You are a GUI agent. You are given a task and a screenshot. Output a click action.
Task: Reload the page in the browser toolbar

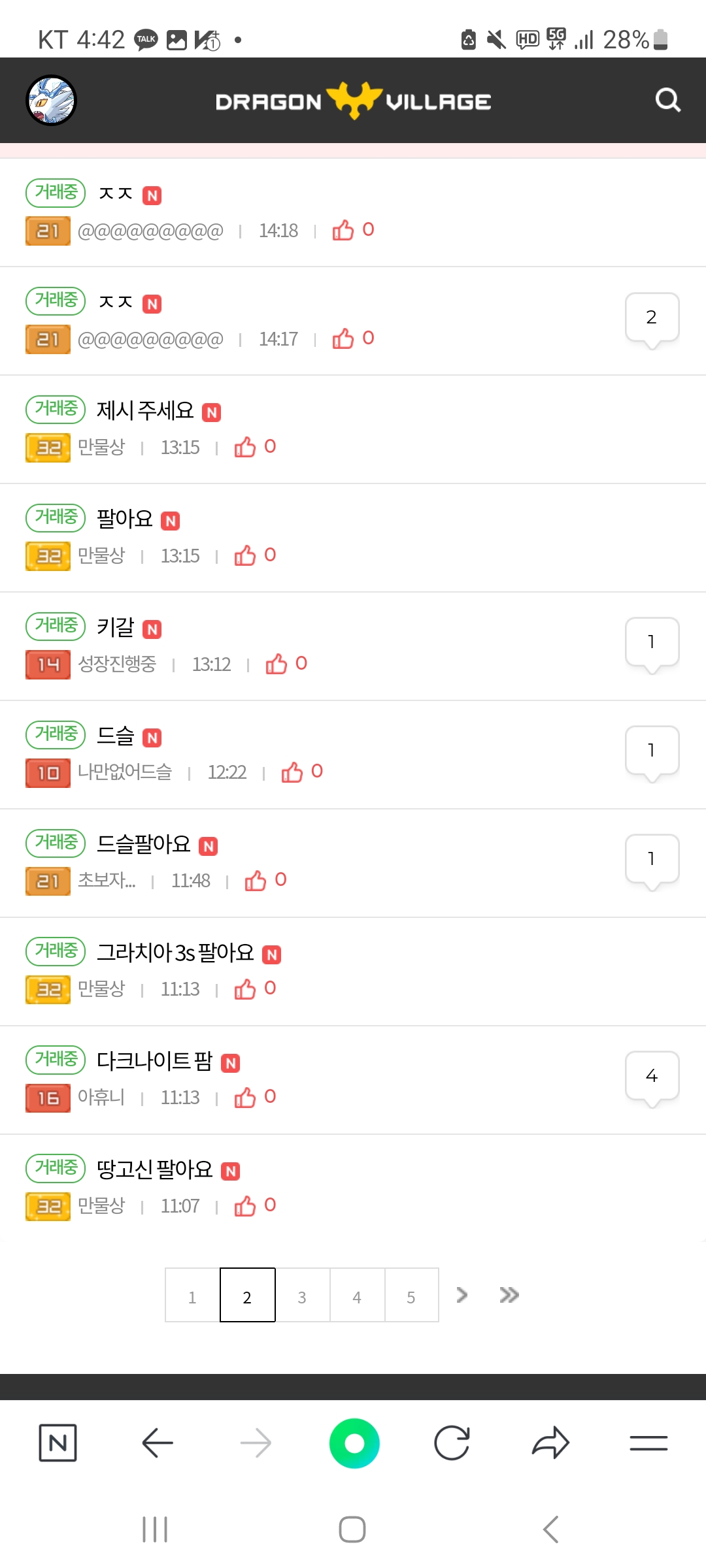click(x=452, y=1443)
